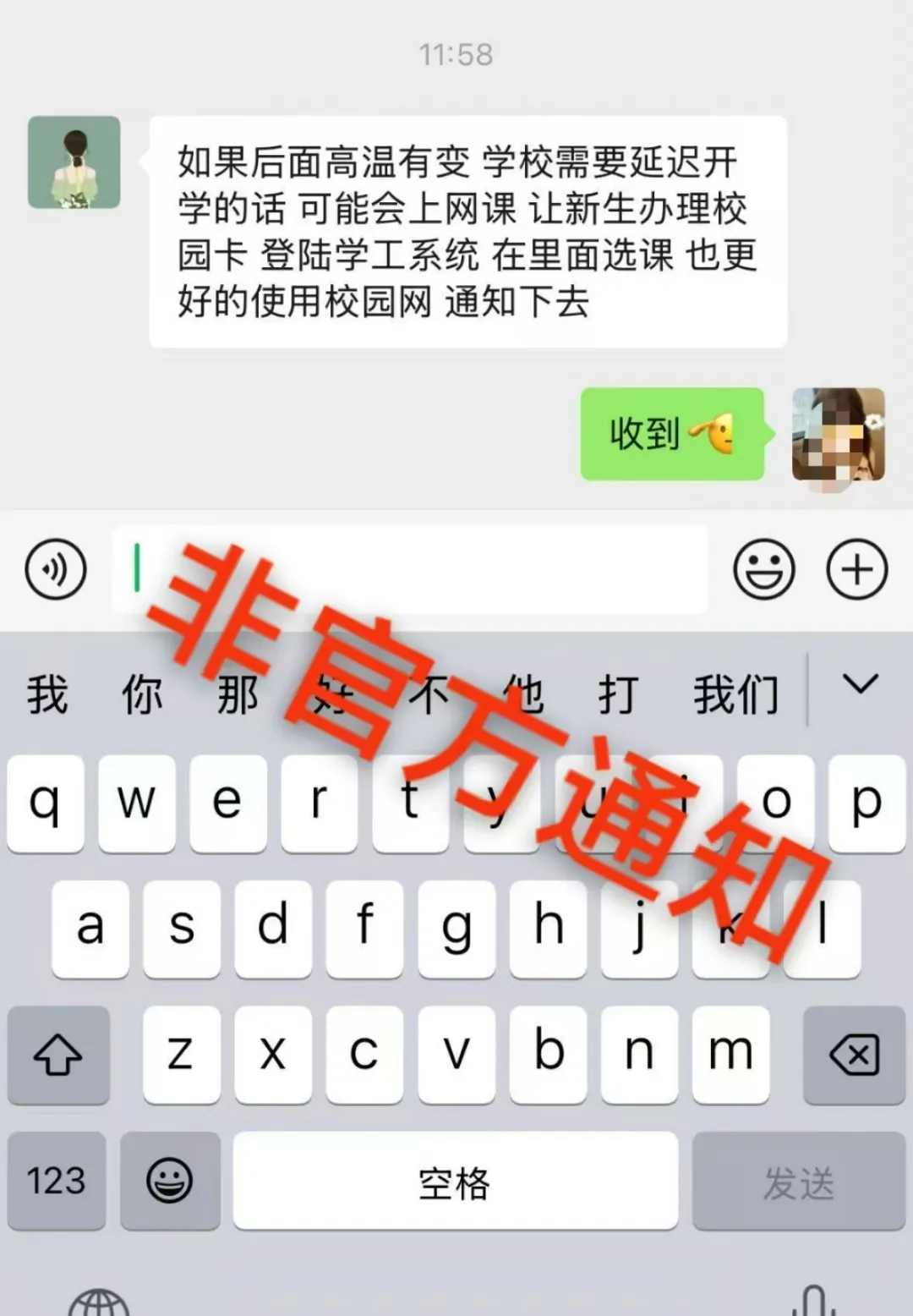Open the emoji sticker panel

(763, 569)
